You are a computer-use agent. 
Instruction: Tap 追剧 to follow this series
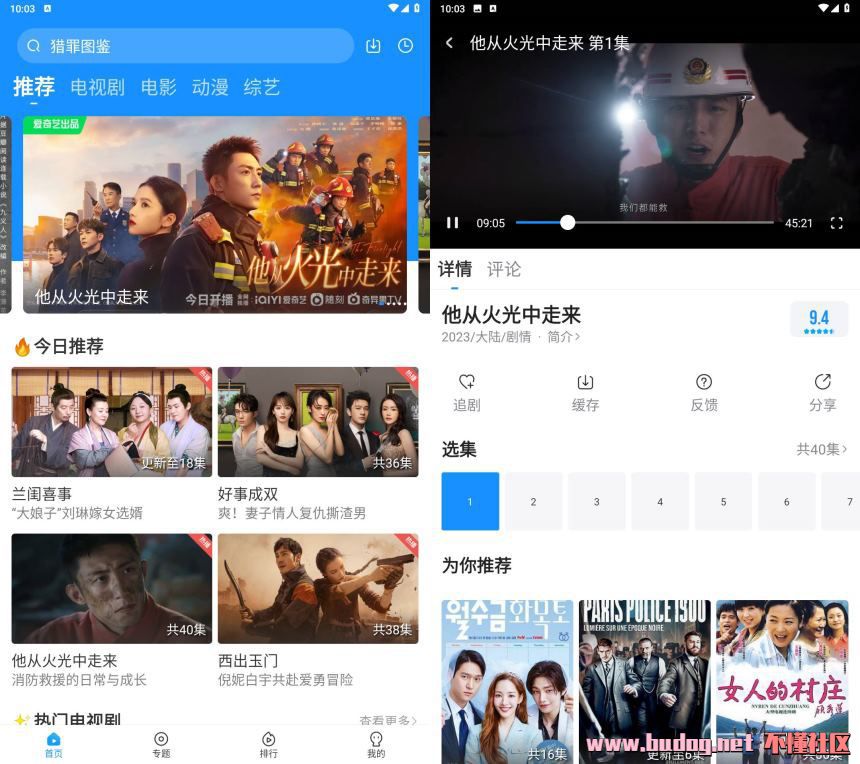pyautogui.click(x=466, y=392)
